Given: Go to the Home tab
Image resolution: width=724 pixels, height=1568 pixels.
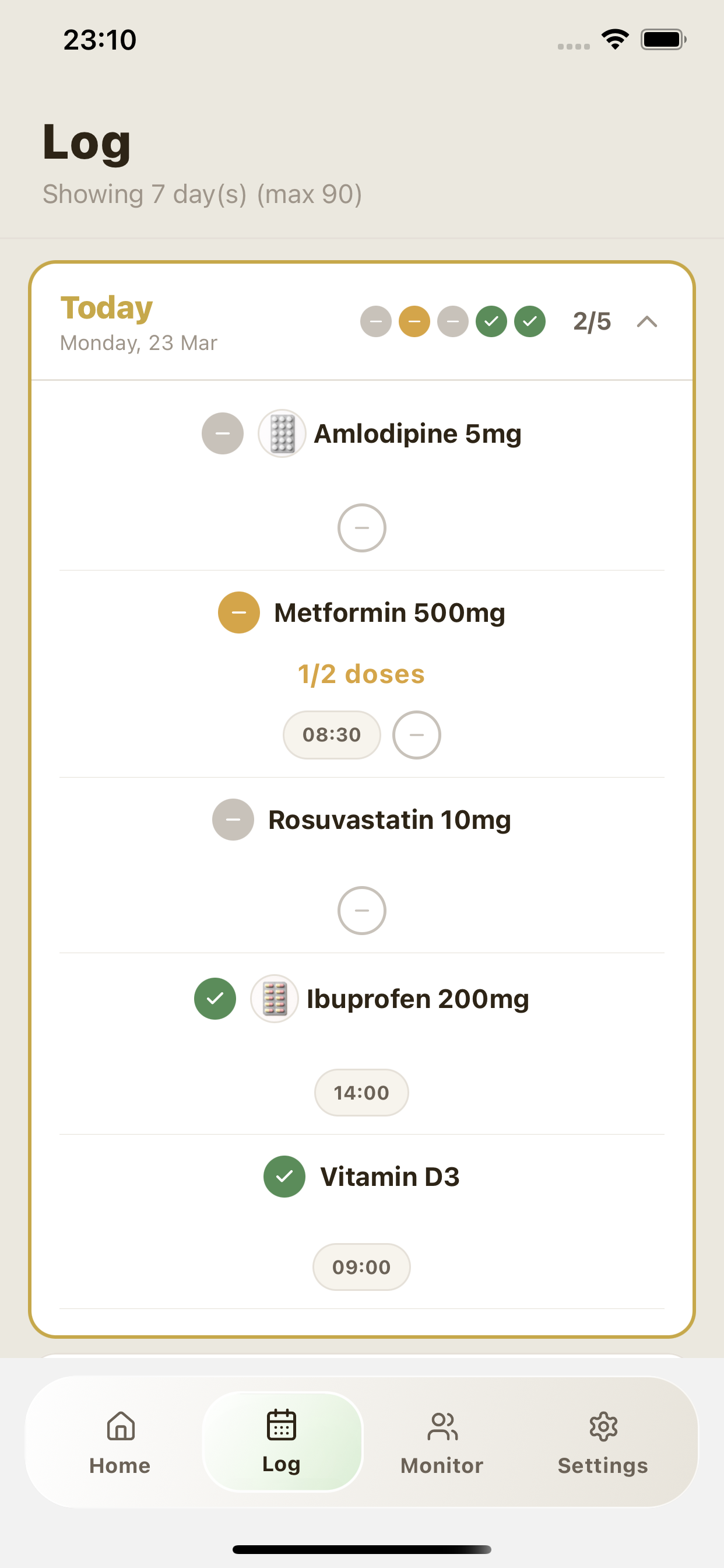Looking at the screenshot, I should pos(120,1441).
